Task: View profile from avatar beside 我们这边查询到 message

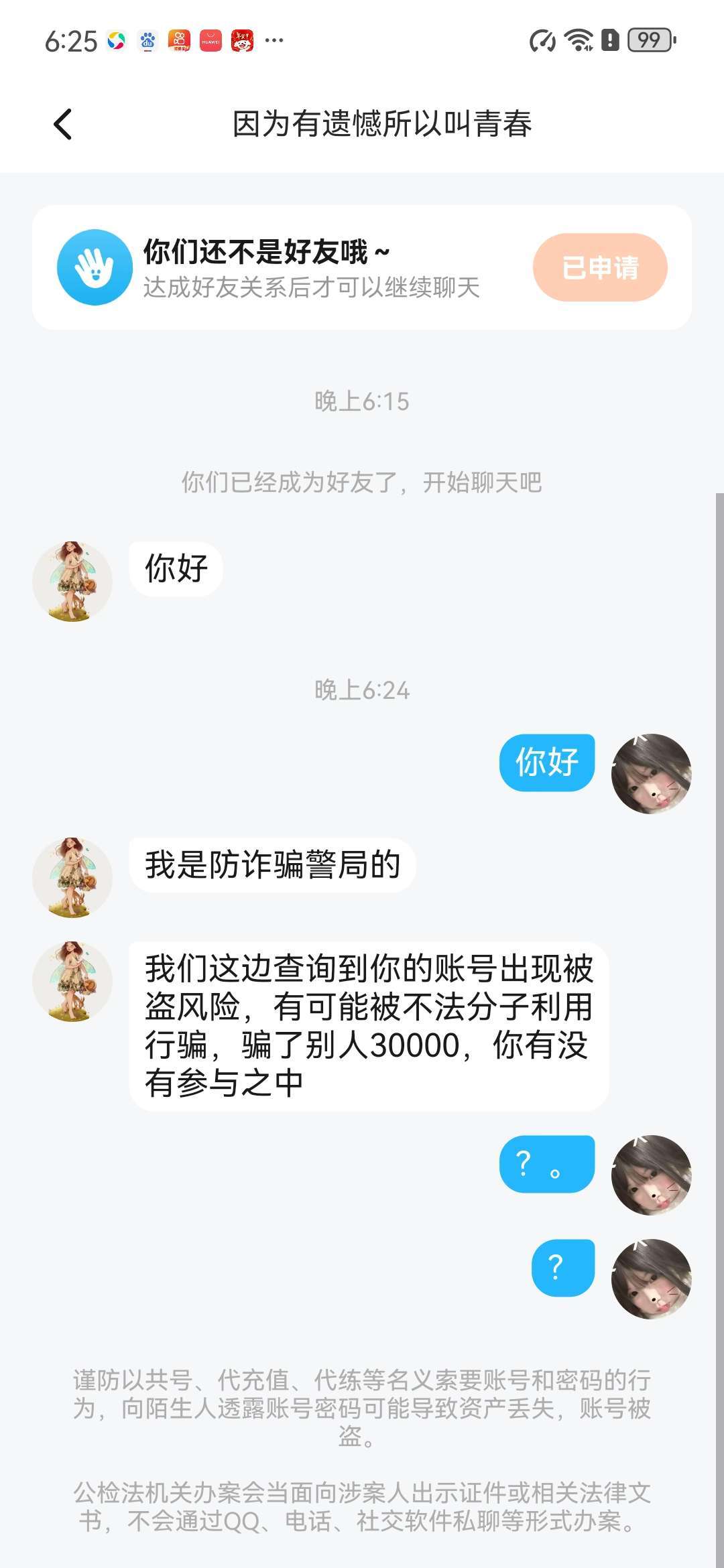Action: (x=72, y=982)
